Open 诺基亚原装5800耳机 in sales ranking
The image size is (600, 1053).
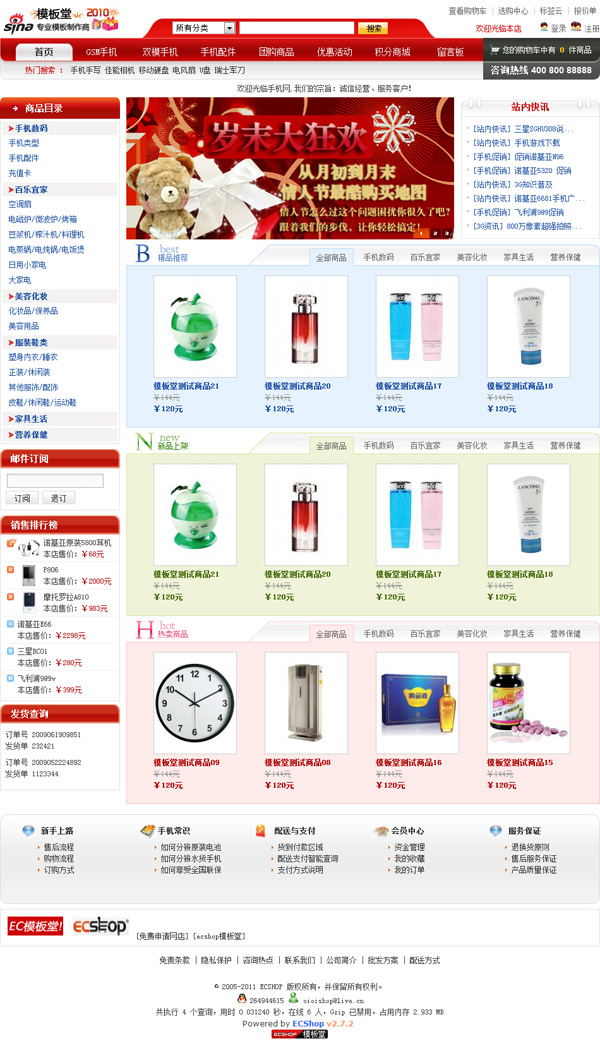[77, 542]
